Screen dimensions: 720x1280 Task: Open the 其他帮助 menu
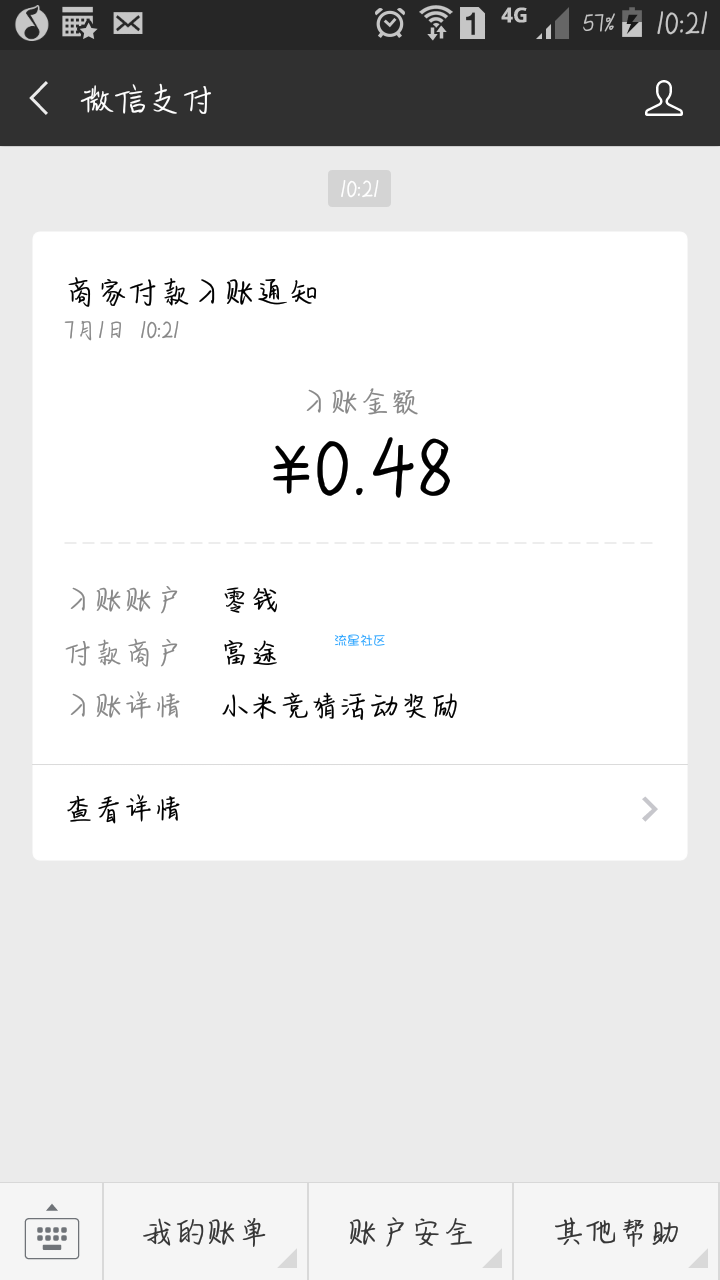click(617, 1232)
